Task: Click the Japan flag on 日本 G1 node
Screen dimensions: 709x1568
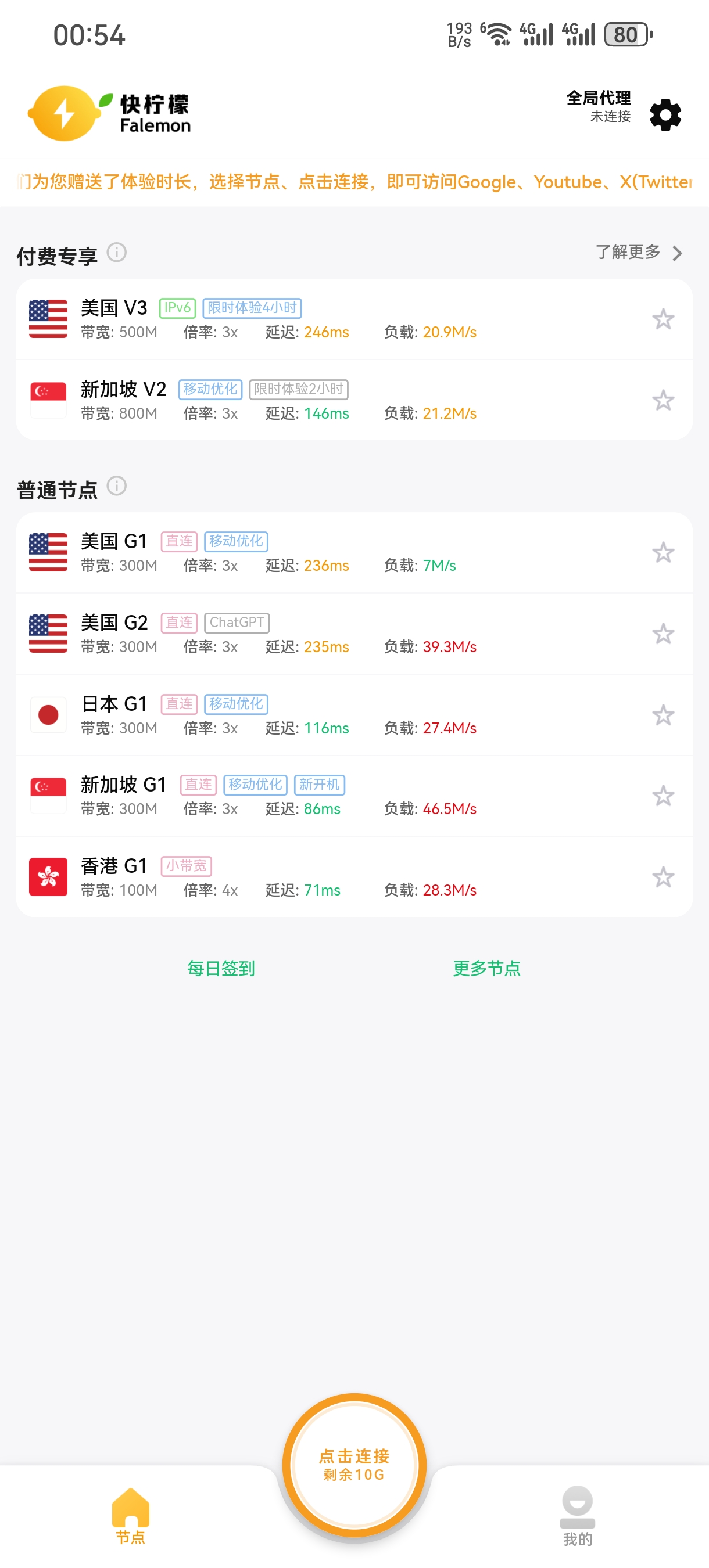Action: pos(48,714)
